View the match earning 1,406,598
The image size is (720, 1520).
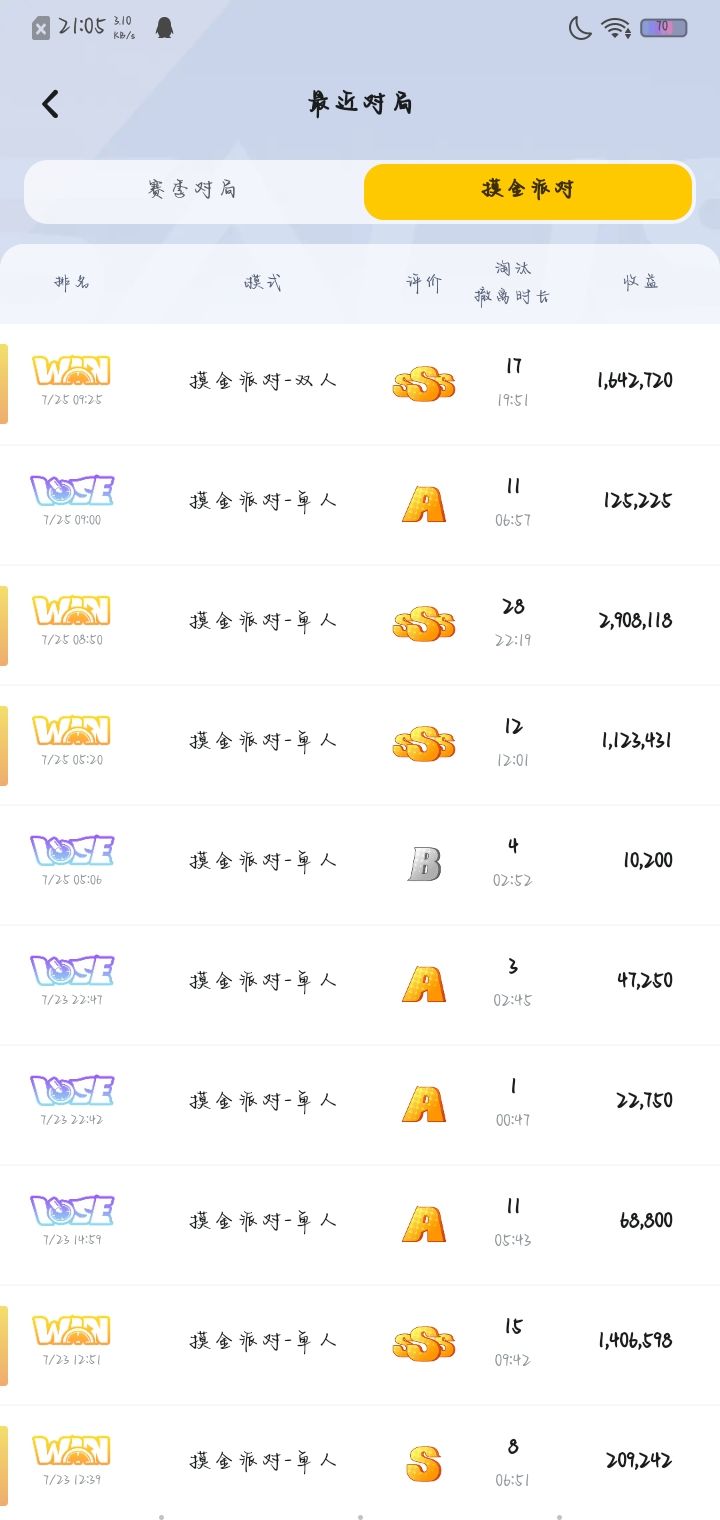coord(360,1345)
